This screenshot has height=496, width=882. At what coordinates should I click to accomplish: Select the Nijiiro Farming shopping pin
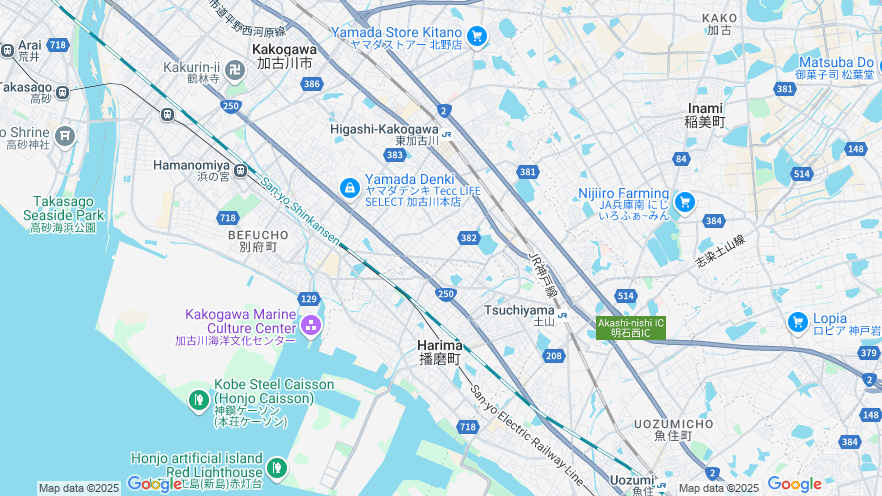pyautogui.click(x=684, y=202)
